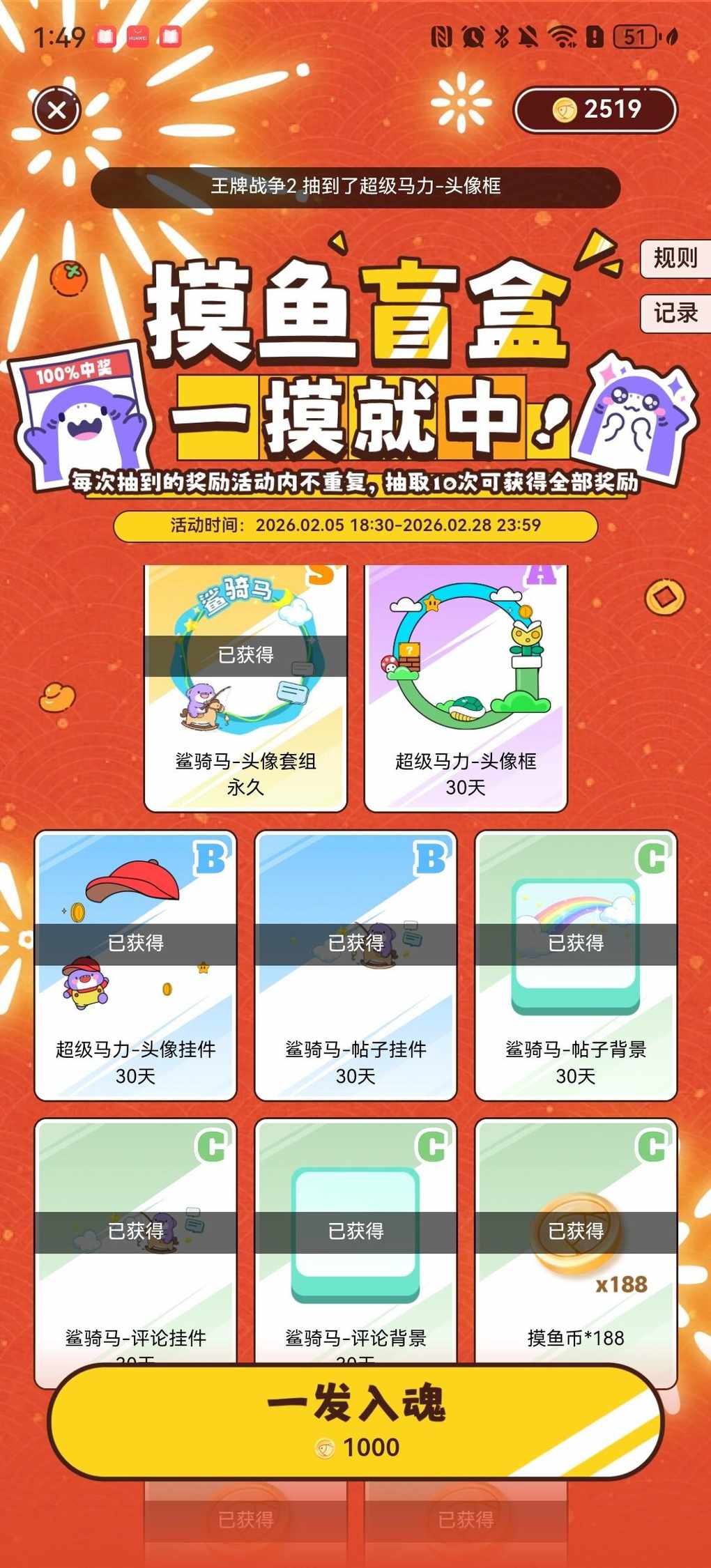This screenshot has width=711, height=1568.
Task: Select the 超级马力-头像挂件 prize card
Action: [135, 965]
